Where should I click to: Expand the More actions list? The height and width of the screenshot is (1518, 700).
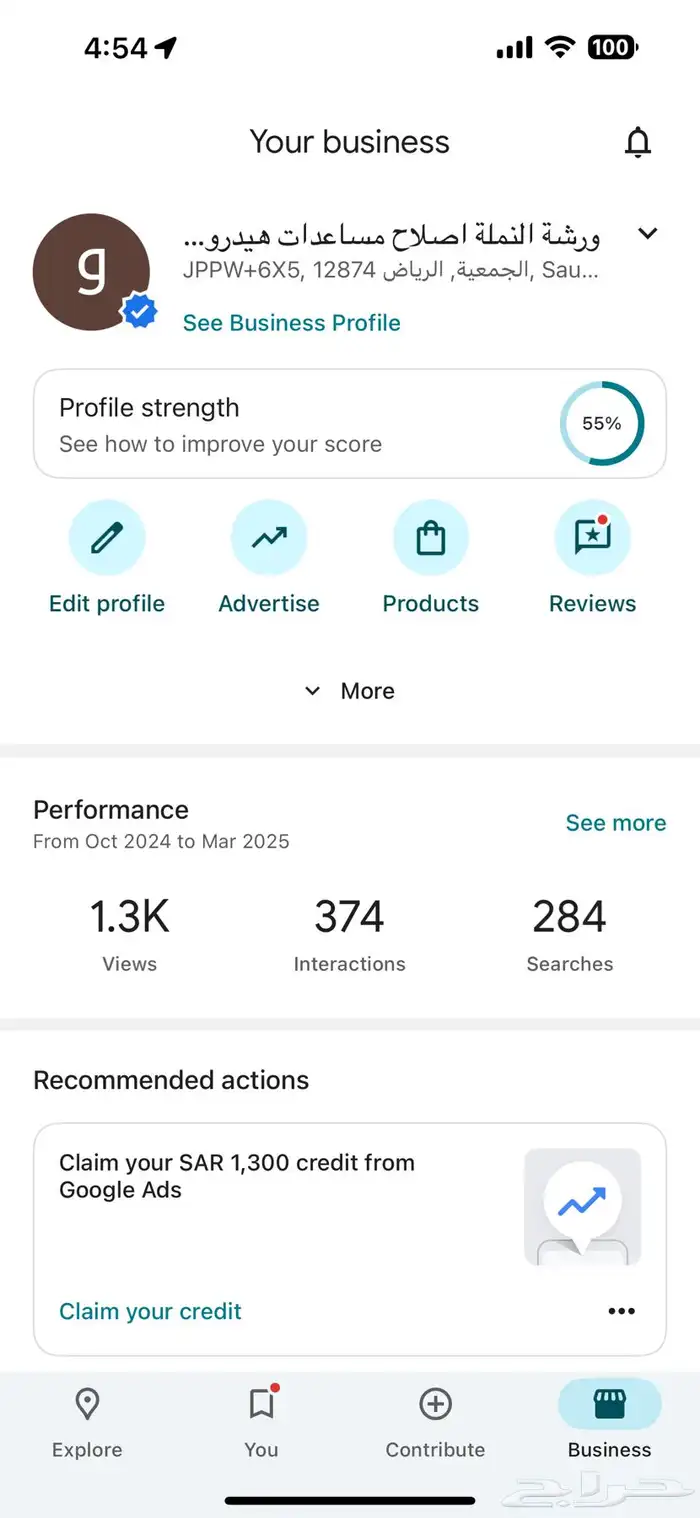pyautogui.click(x=350, y=691)
